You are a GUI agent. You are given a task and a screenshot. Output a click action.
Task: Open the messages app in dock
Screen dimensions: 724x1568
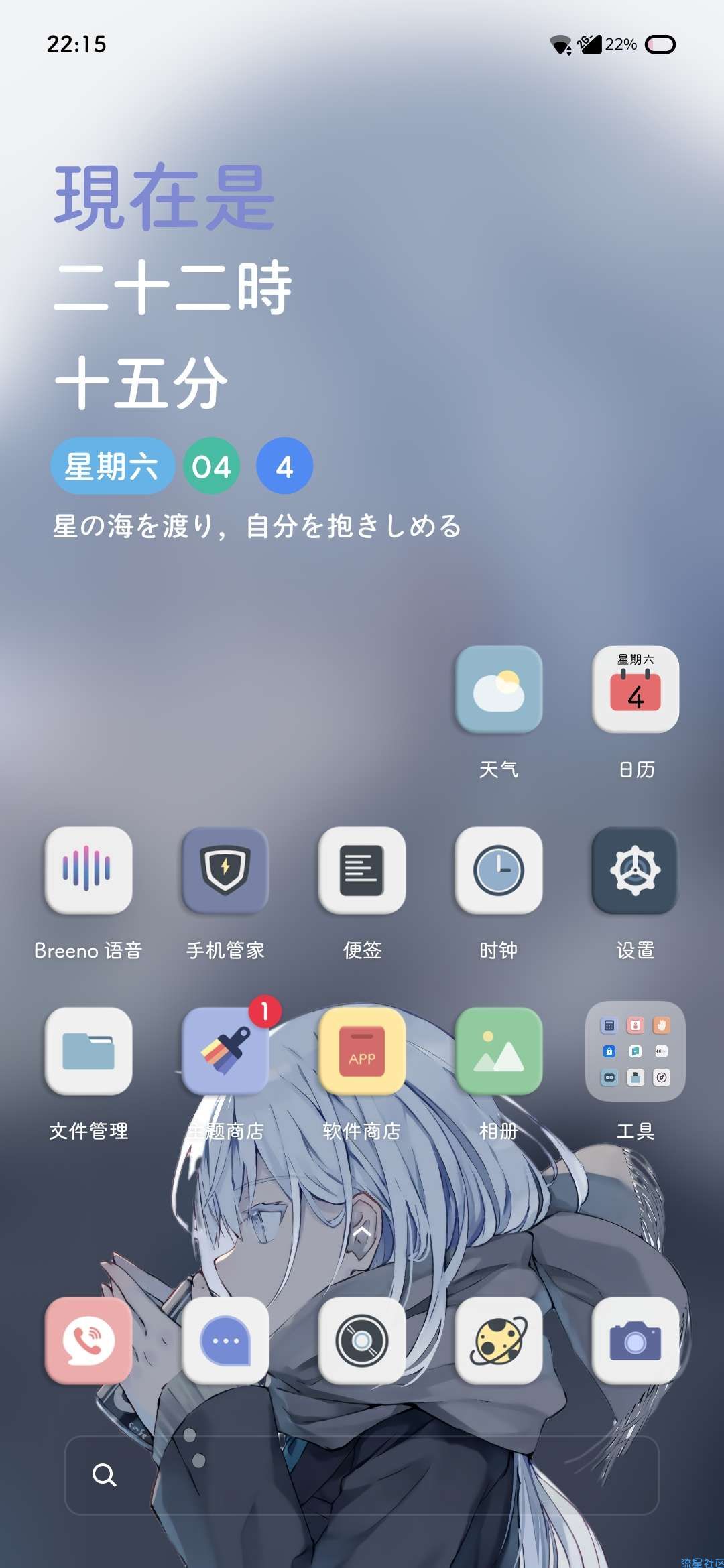coord(225,1340)
